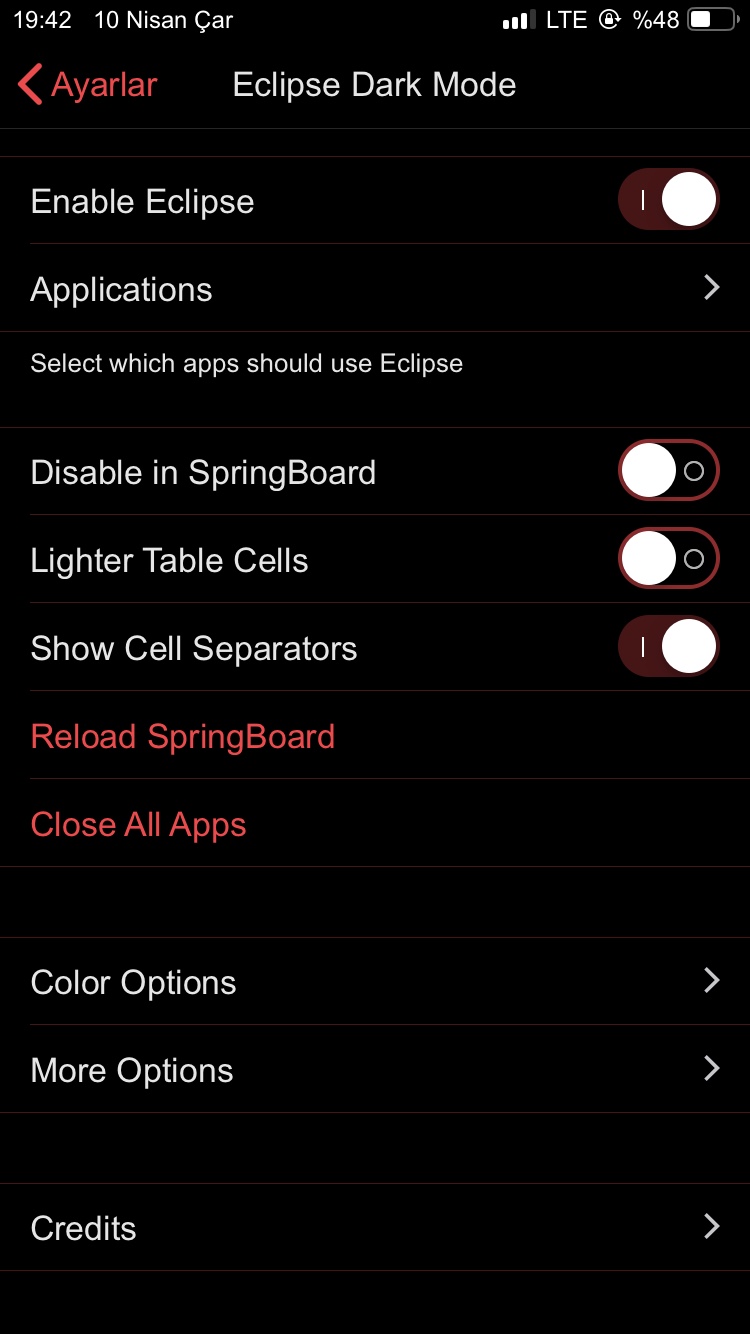Go back to Ayarlar
The height and width of the screenshot is (1334, 750).
coord(88,85)
